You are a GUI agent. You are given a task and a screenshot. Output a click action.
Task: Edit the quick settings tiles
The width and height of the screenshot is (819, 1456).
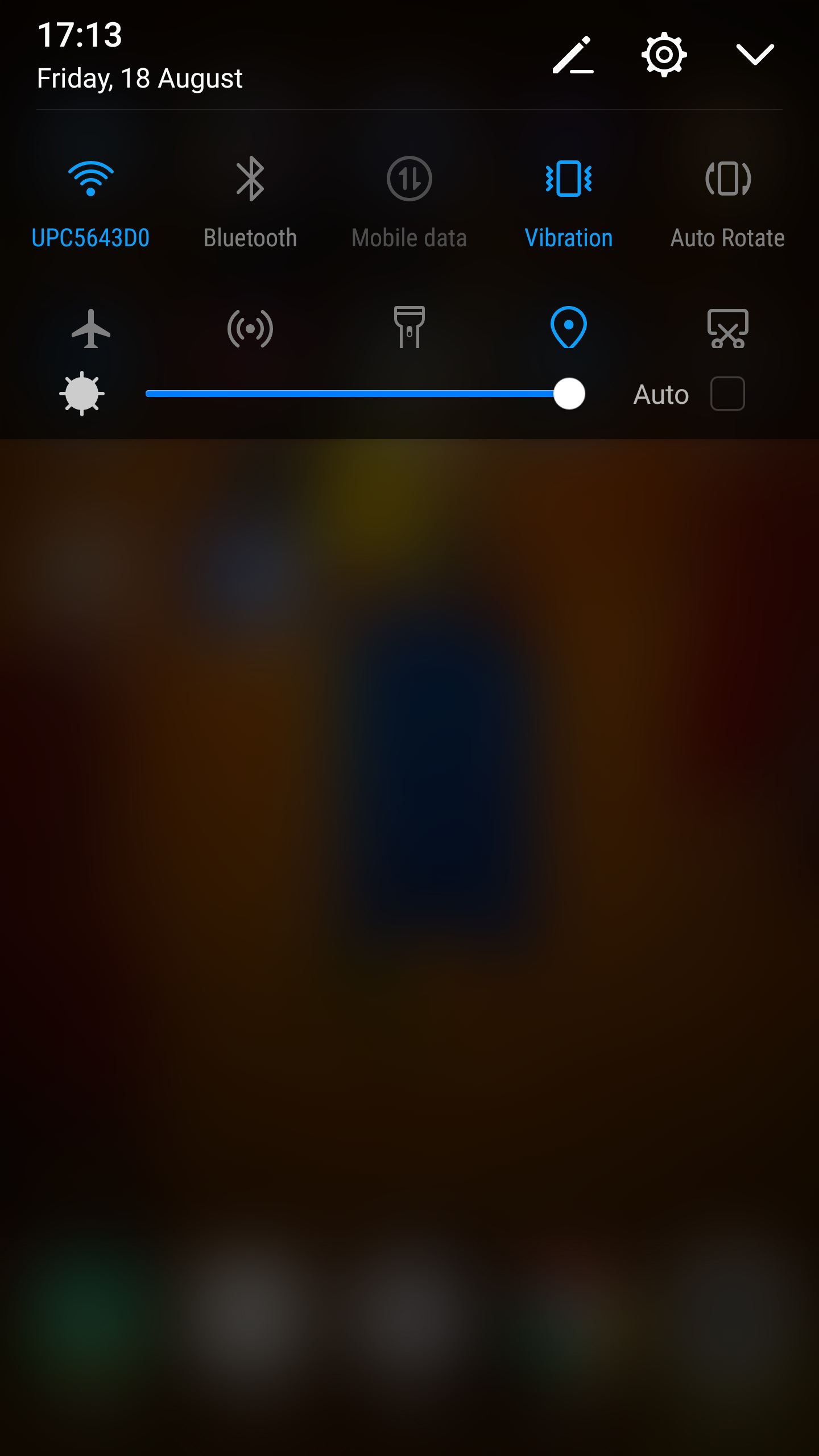573,55
